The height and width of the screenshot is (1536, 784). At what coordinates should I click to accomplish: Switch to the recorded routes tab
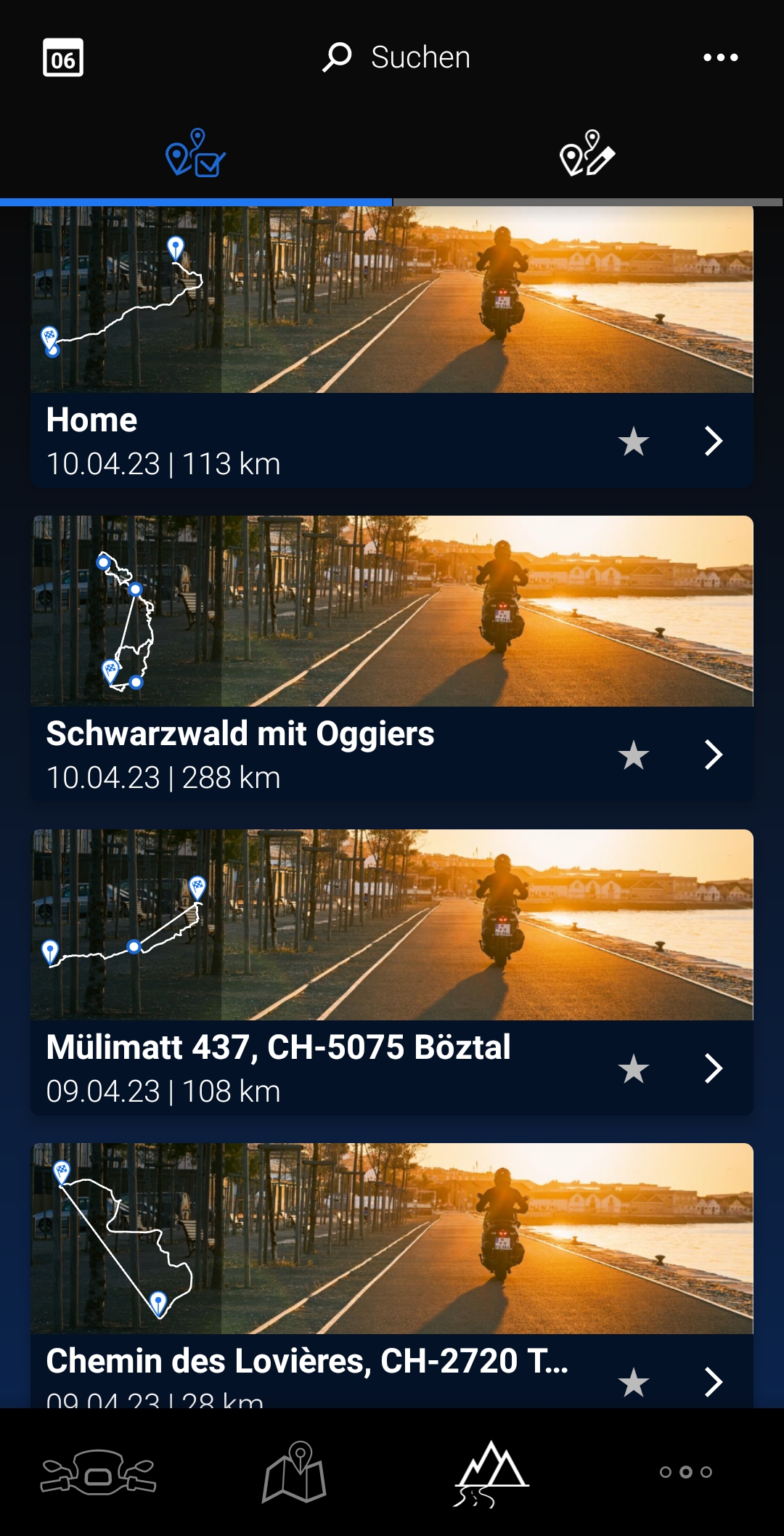pos(195,153)
